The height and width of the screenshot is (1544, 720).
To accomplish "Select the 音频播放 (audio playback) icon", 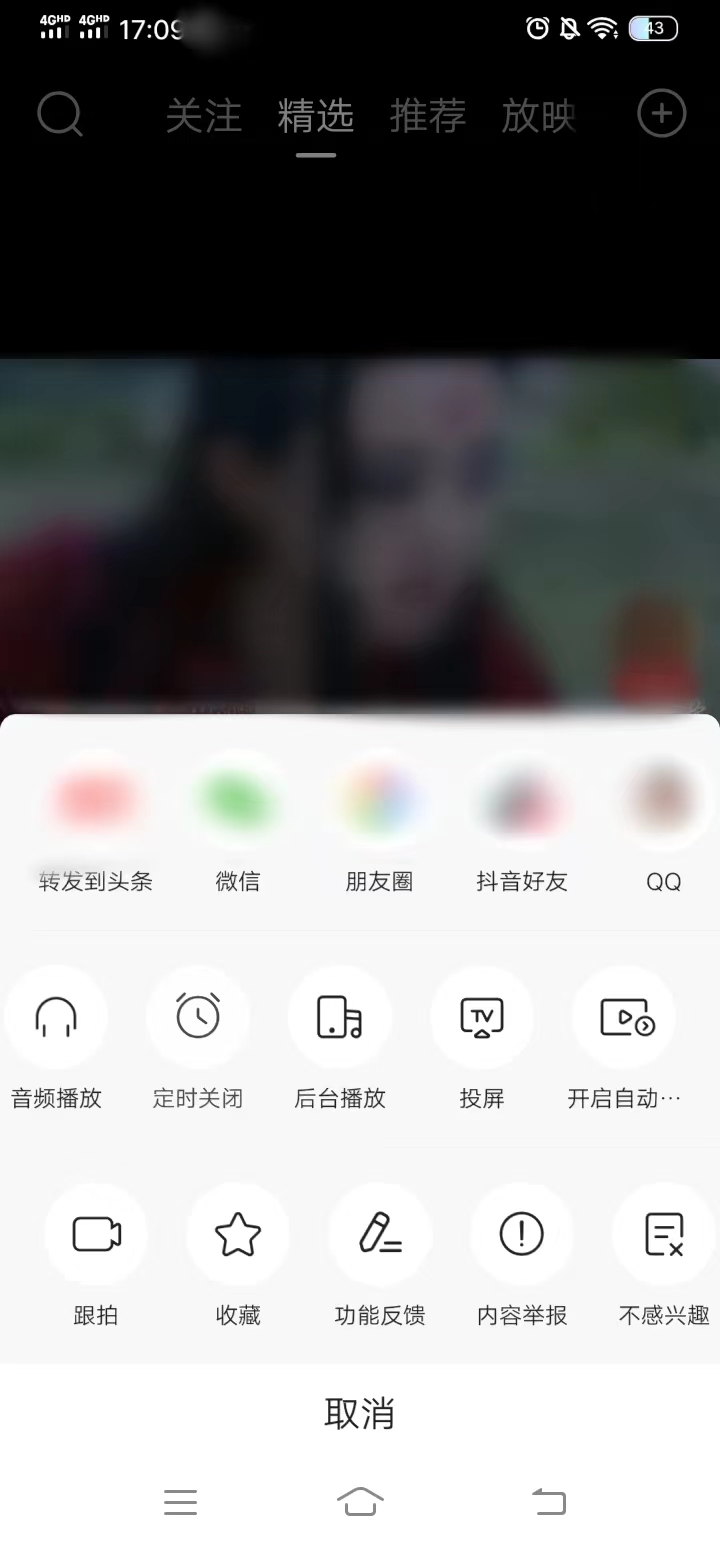I will (x=56, y=1017).
